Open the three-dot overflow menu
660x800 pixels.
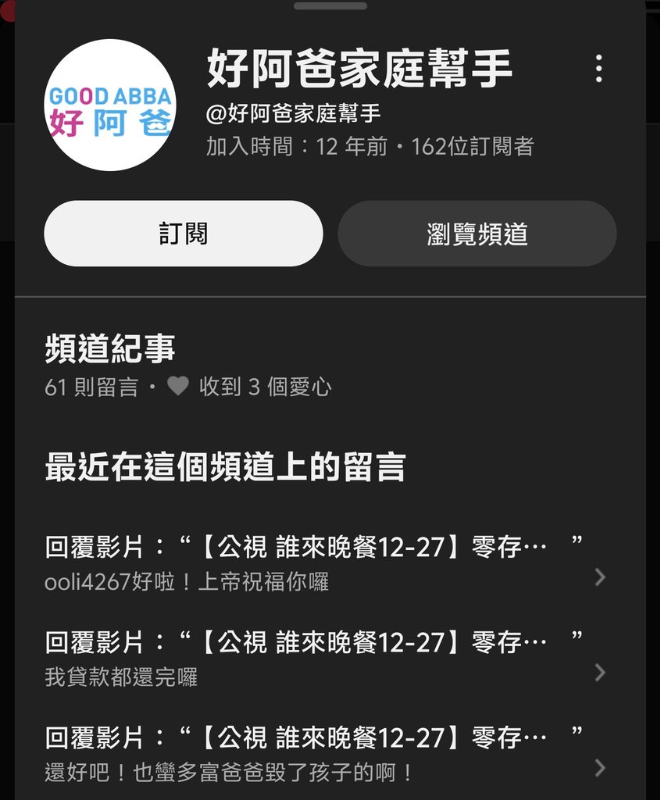(x=598, y=69)
